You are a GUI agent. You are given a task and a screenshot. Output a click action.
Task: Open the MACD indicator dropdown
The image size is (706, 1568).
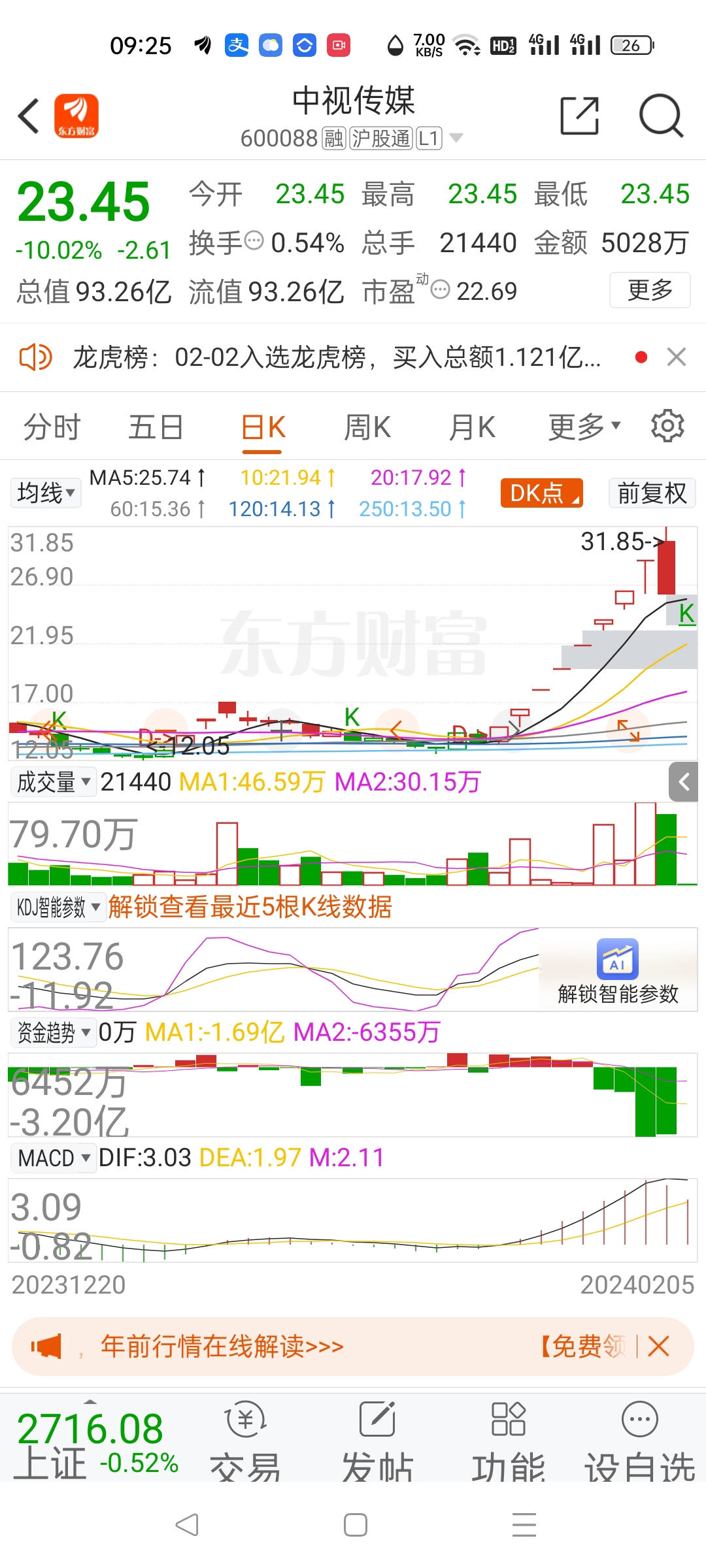(54, 1158)
